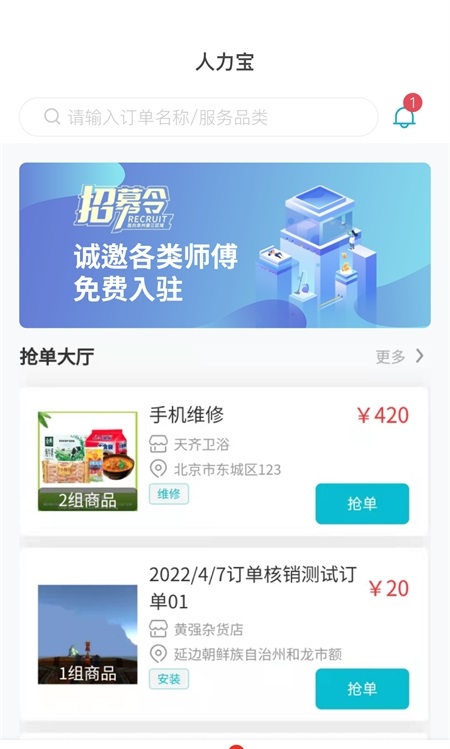Viewport: 450px width, 749px height.
Task: Open the 手机维修 order card
Action: tap(224, 461)
